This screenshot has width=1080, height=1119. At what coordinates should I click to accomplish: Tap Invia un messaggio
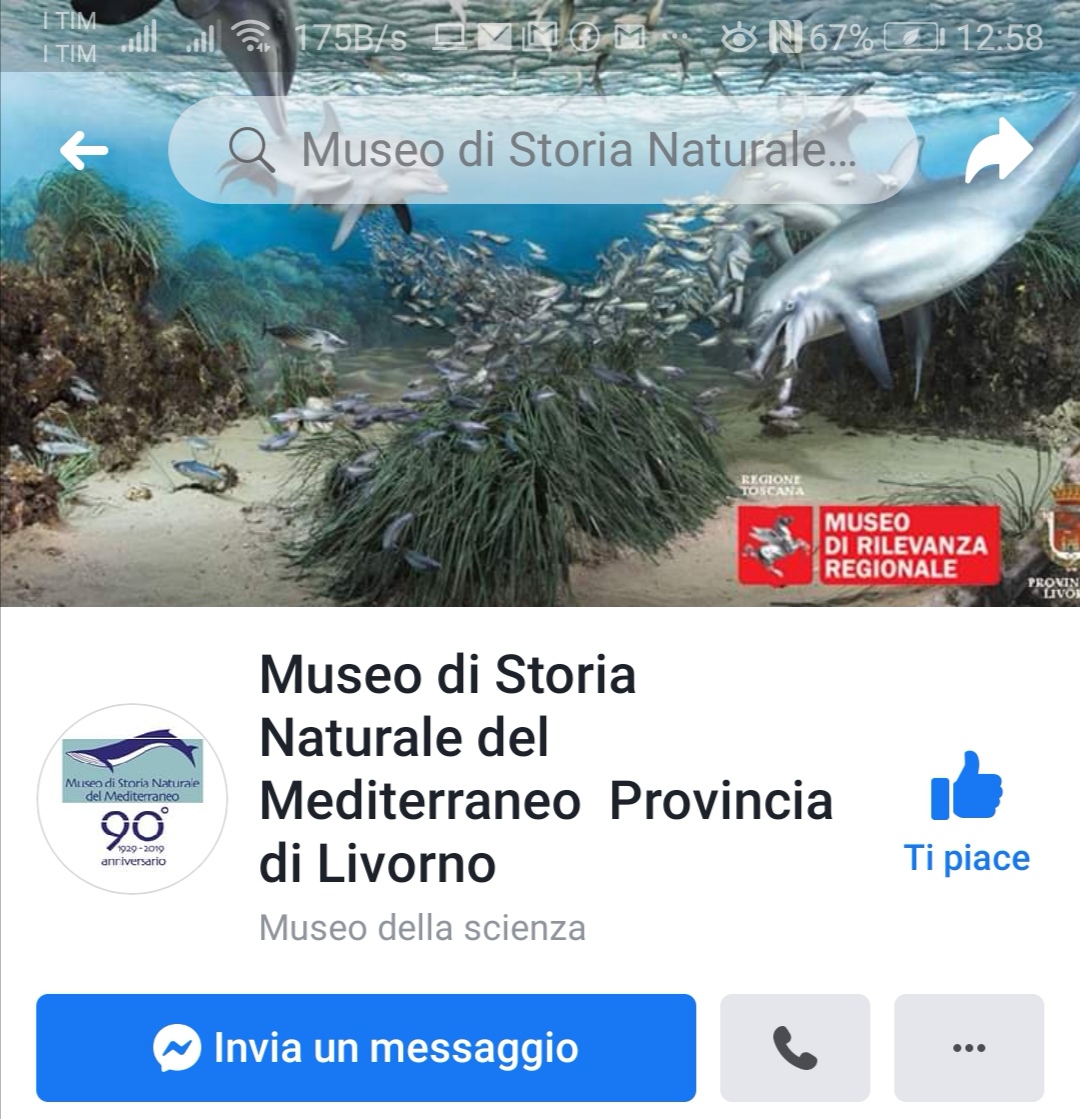[366, 1048]
